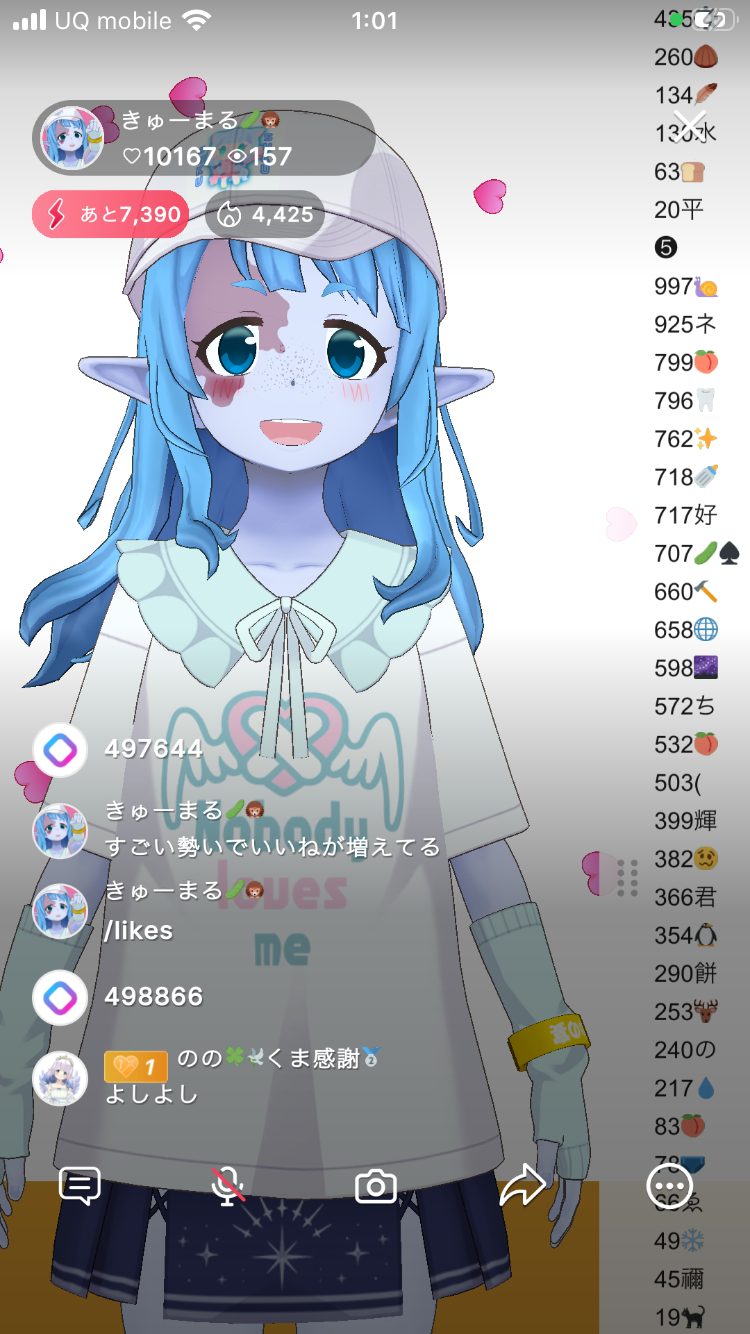
Task: Close the live stream with the X
Action: (689, 126)
